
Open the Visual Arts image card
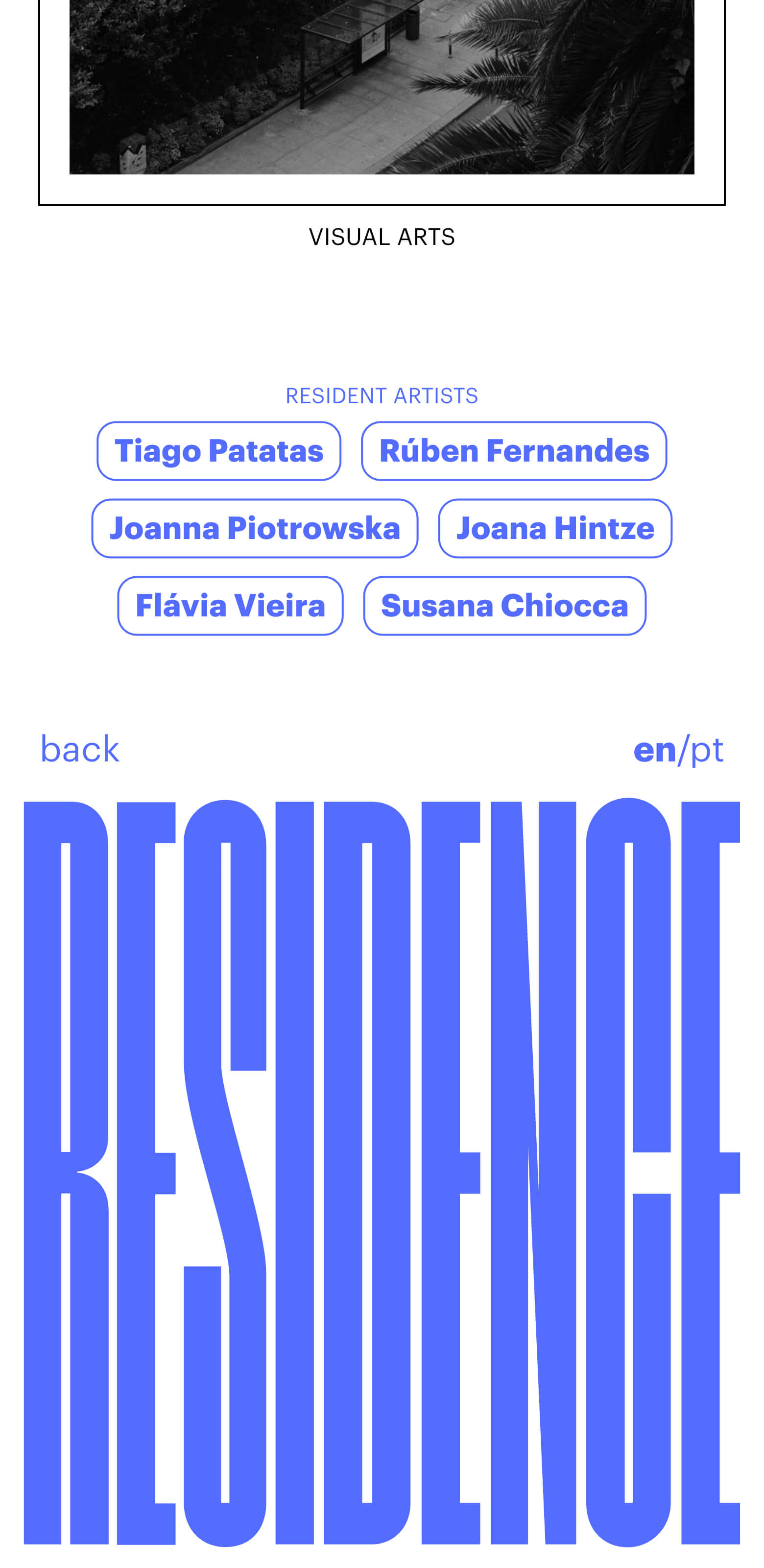[x=382, y=102]
